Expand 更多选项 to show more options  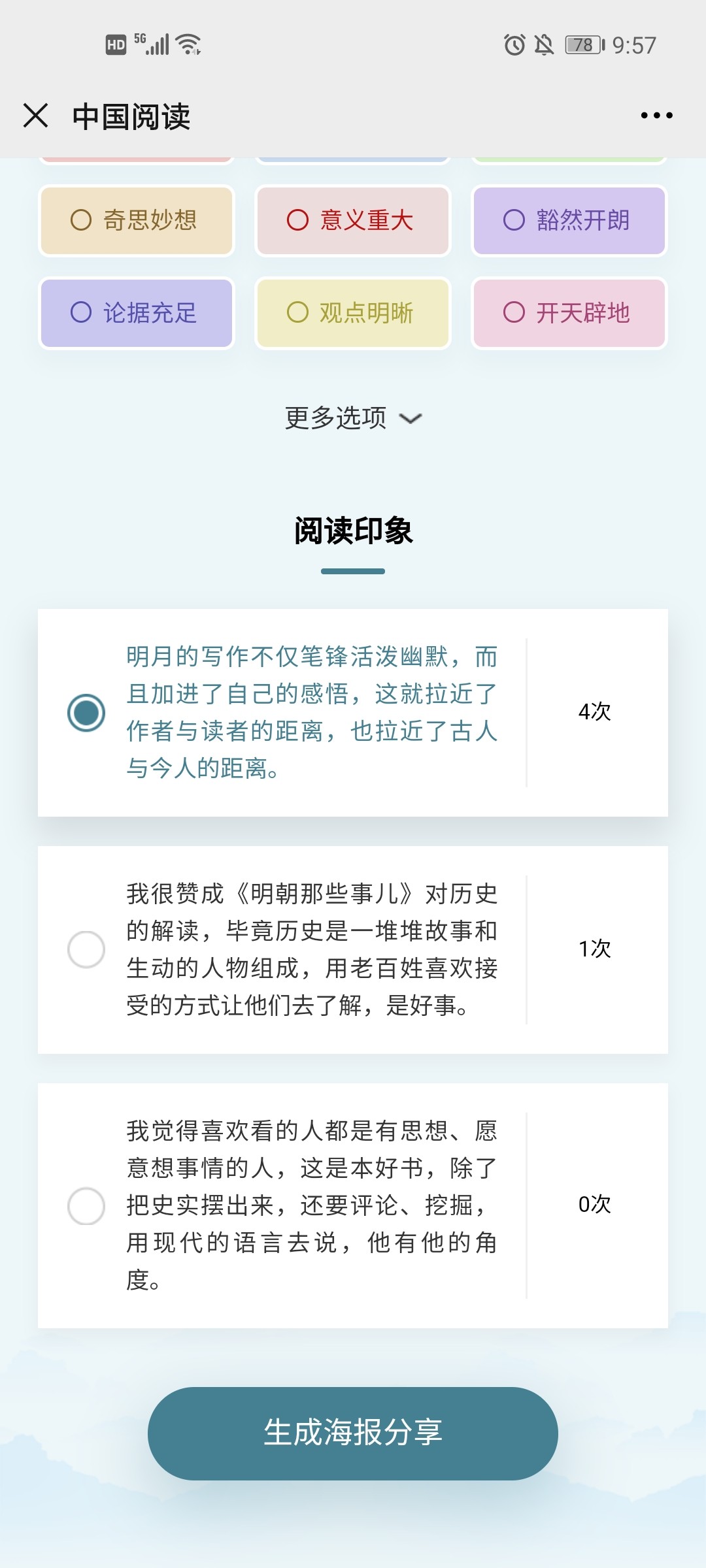[353, 418]
